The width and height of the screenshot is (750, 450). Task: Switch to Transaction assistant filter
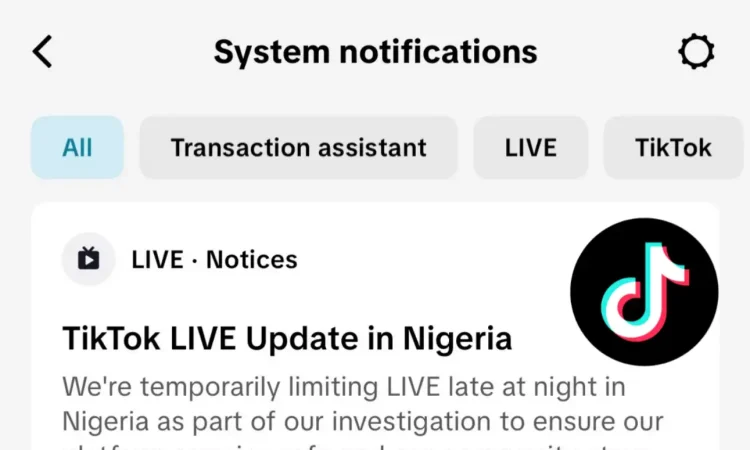click(298, 148)
